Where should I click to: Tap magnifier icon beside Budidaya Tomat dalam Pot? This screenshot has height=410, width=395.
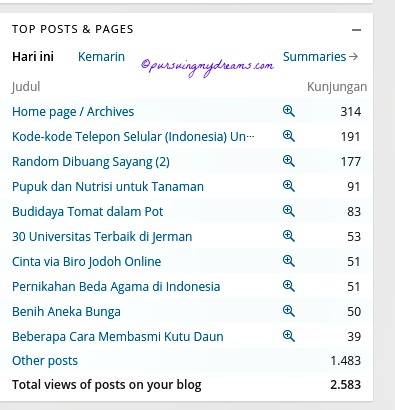pos(289,211)
